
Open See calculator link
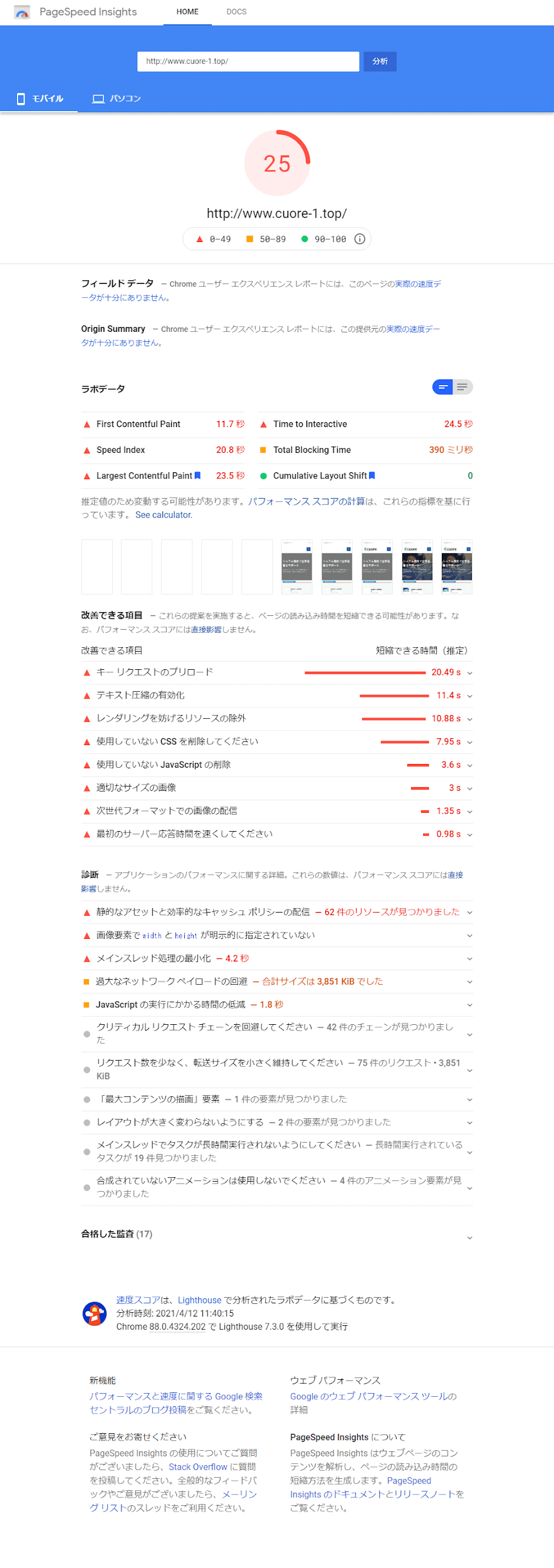(164, 515)
